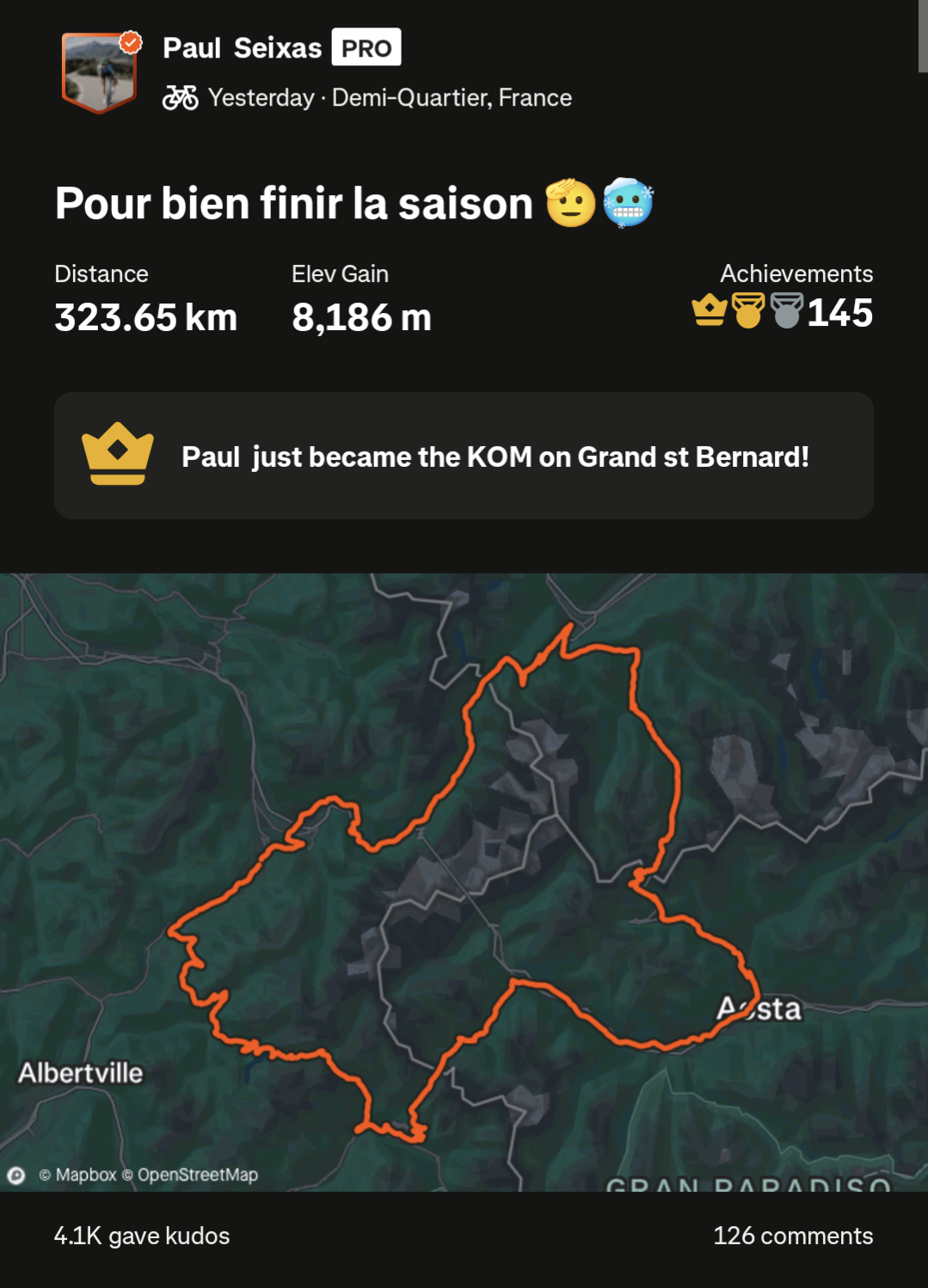
Task: Open the Grand st Bernard KOM banner
Action: point(464,456)
